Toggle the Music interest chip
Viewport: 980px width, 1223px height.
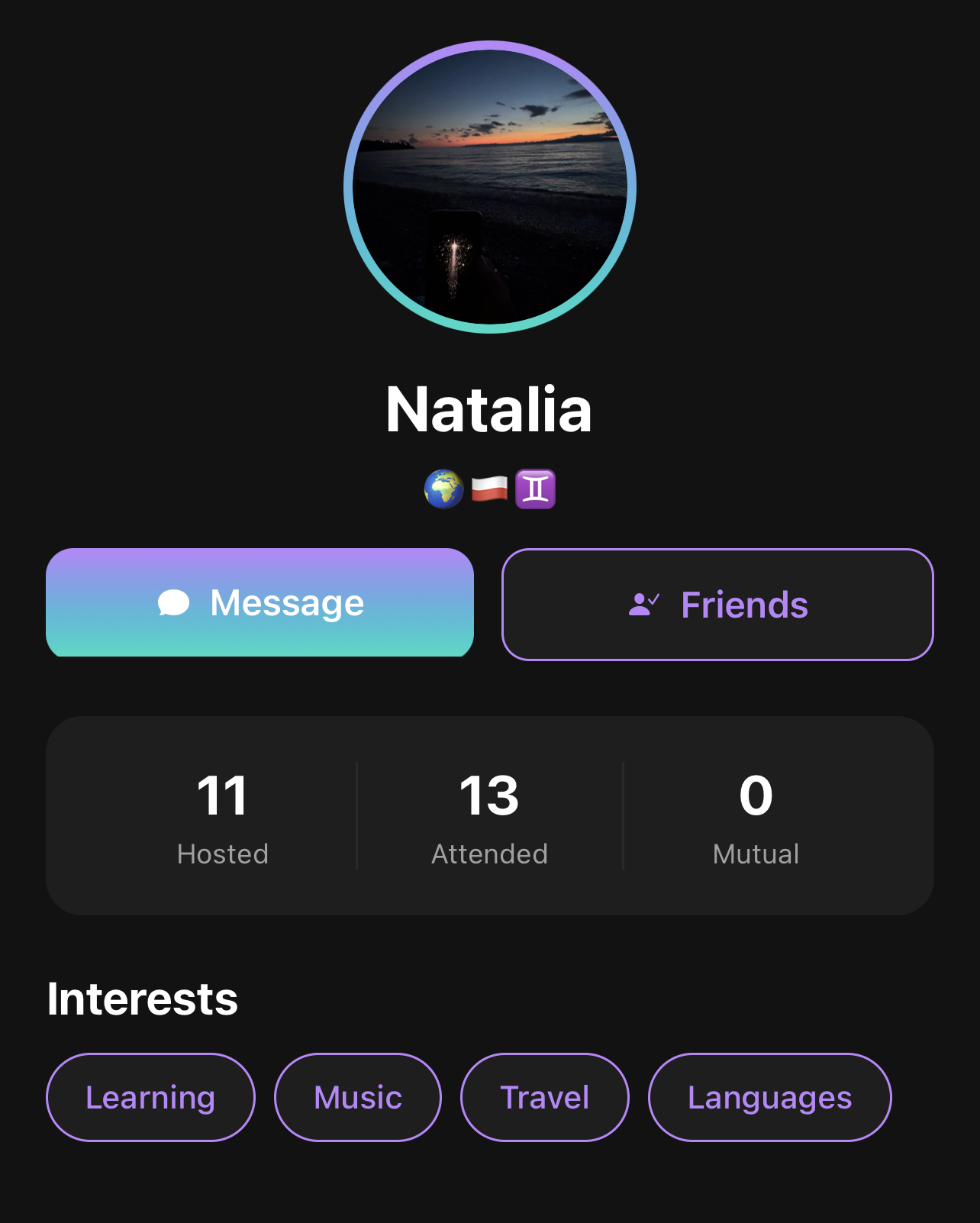click(357, 1097)
